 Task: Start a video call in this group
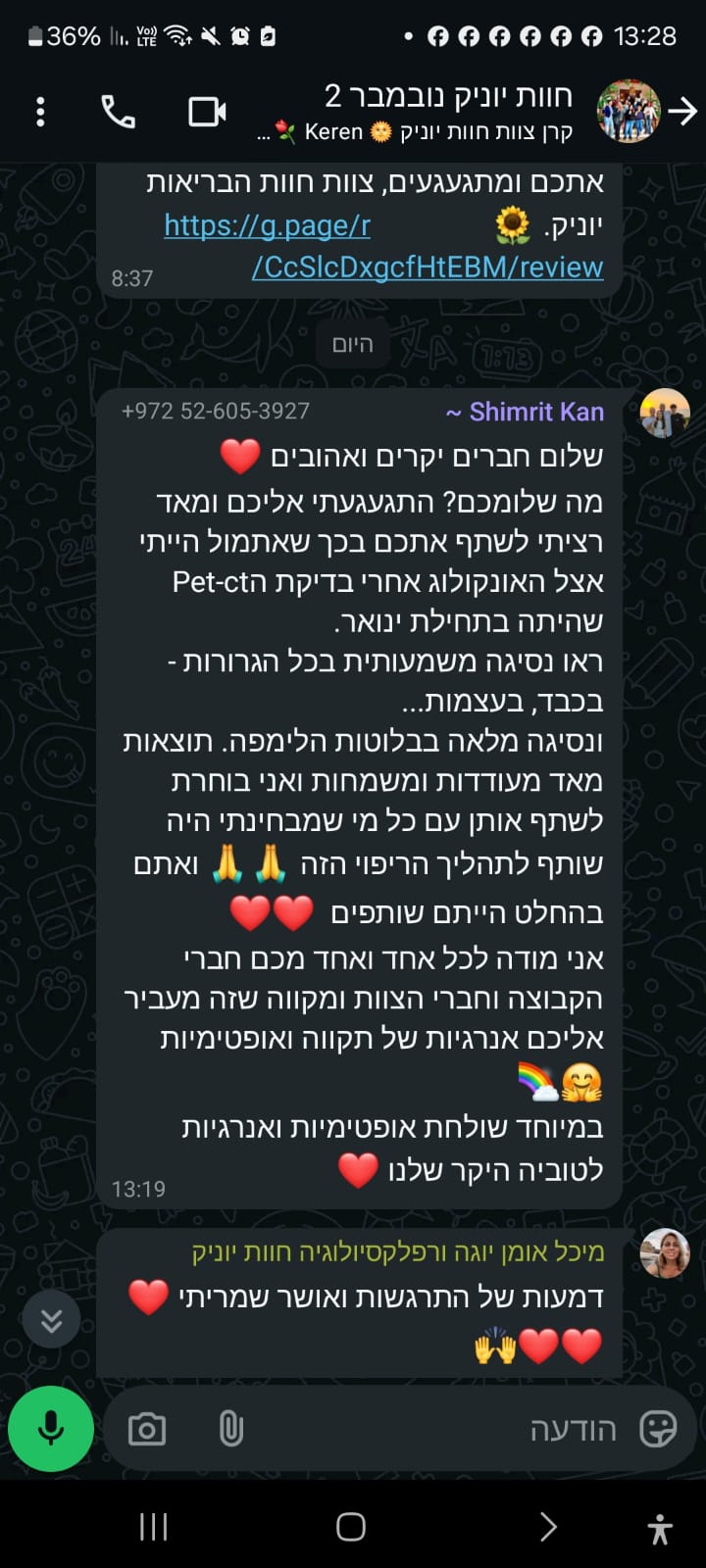207,112
